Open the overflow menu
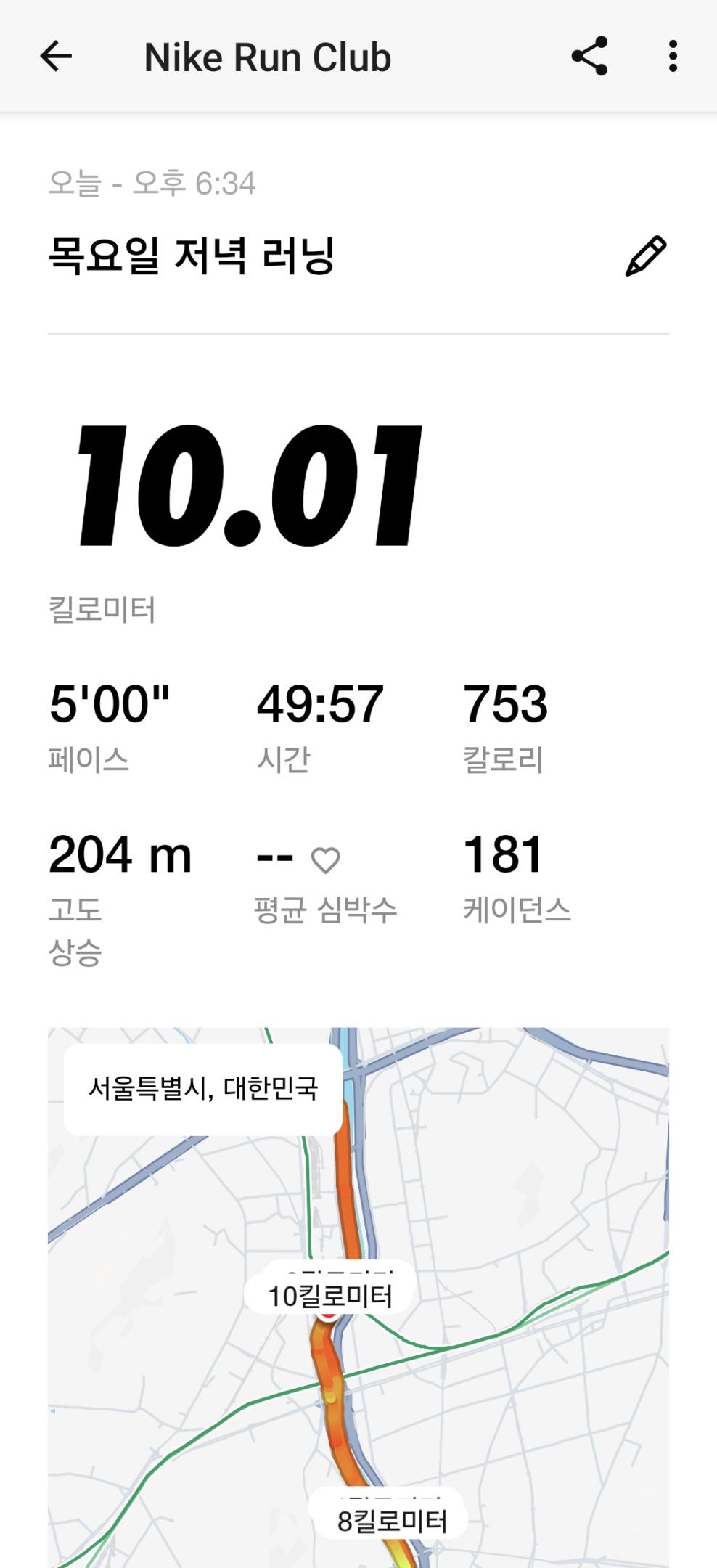This screenshot has width=717, height=1568. click(x=673, y=57)
